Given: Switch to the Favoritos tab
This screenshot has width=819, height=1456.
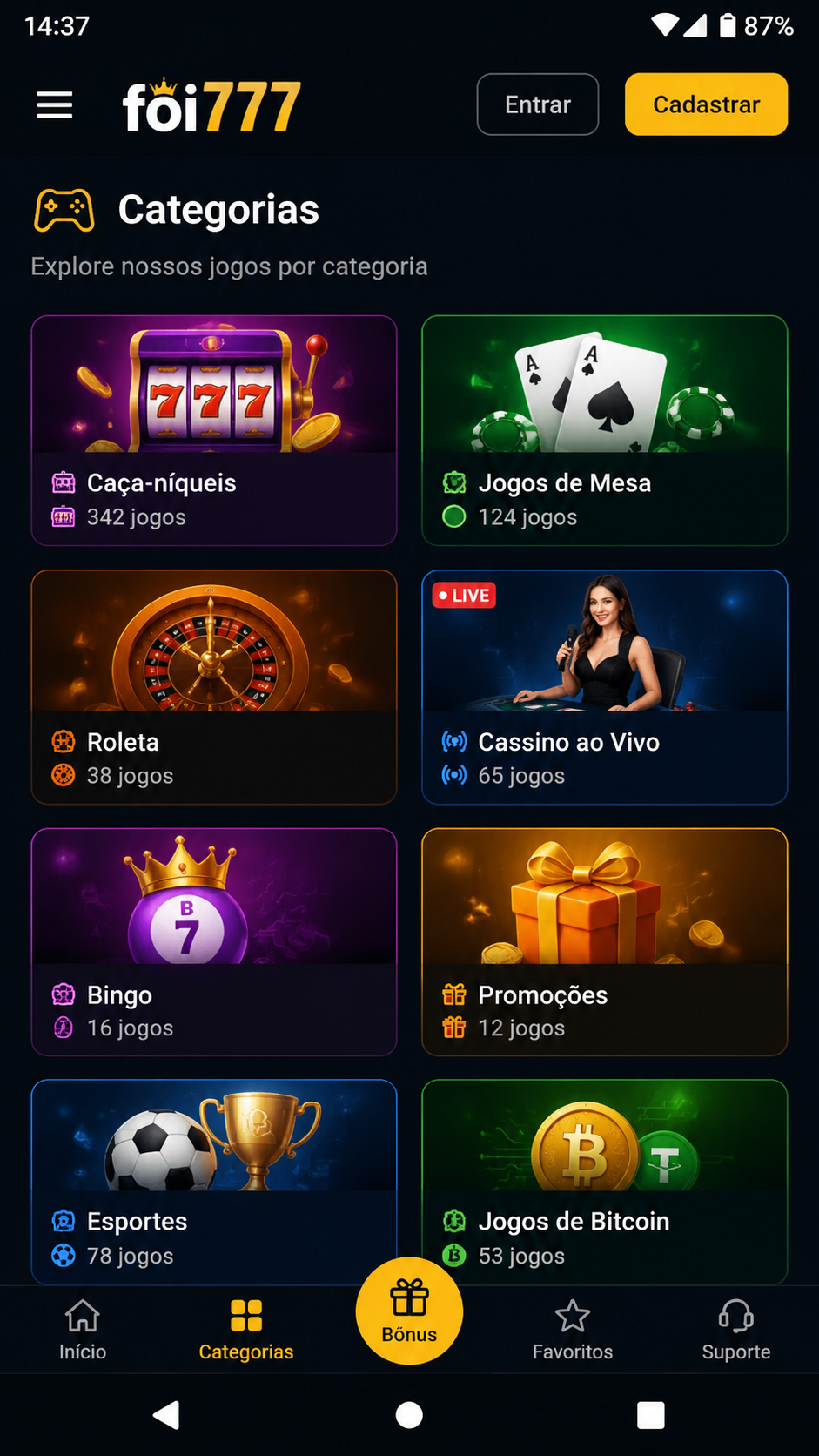Looking at the screenshot, I should tap(573, 1331).
